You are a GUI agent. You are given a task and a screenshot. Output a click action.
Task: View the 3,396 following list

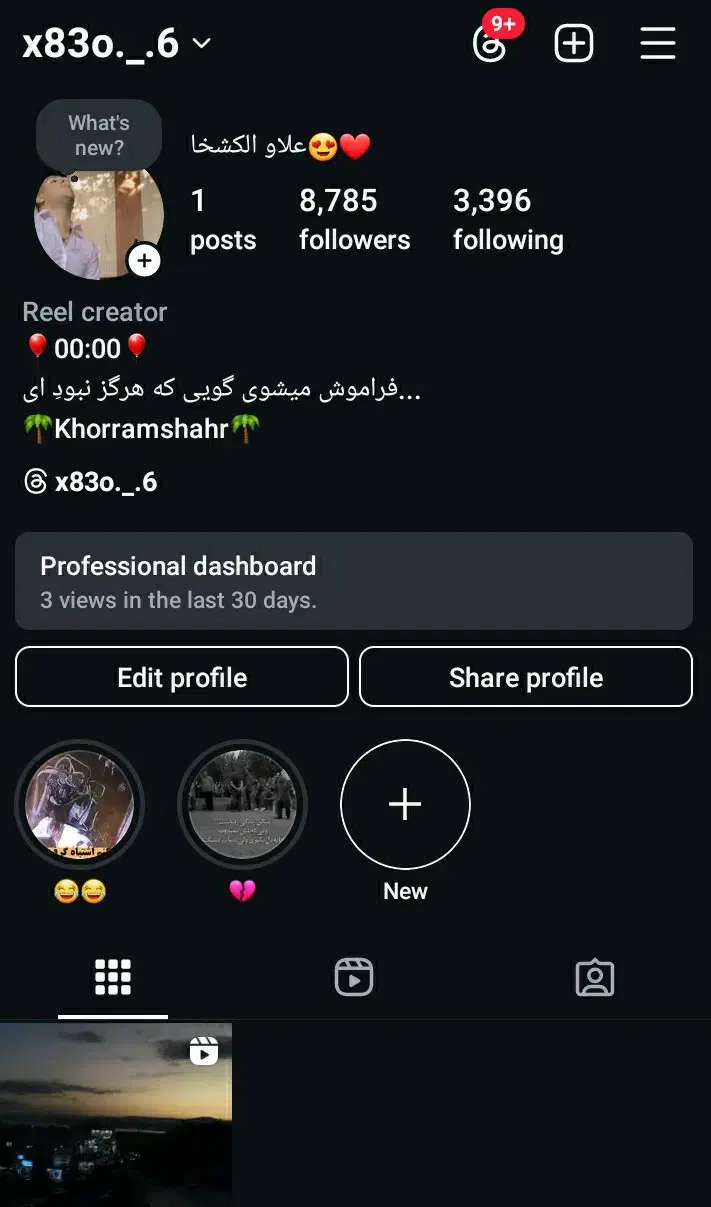tap(507, 219)
